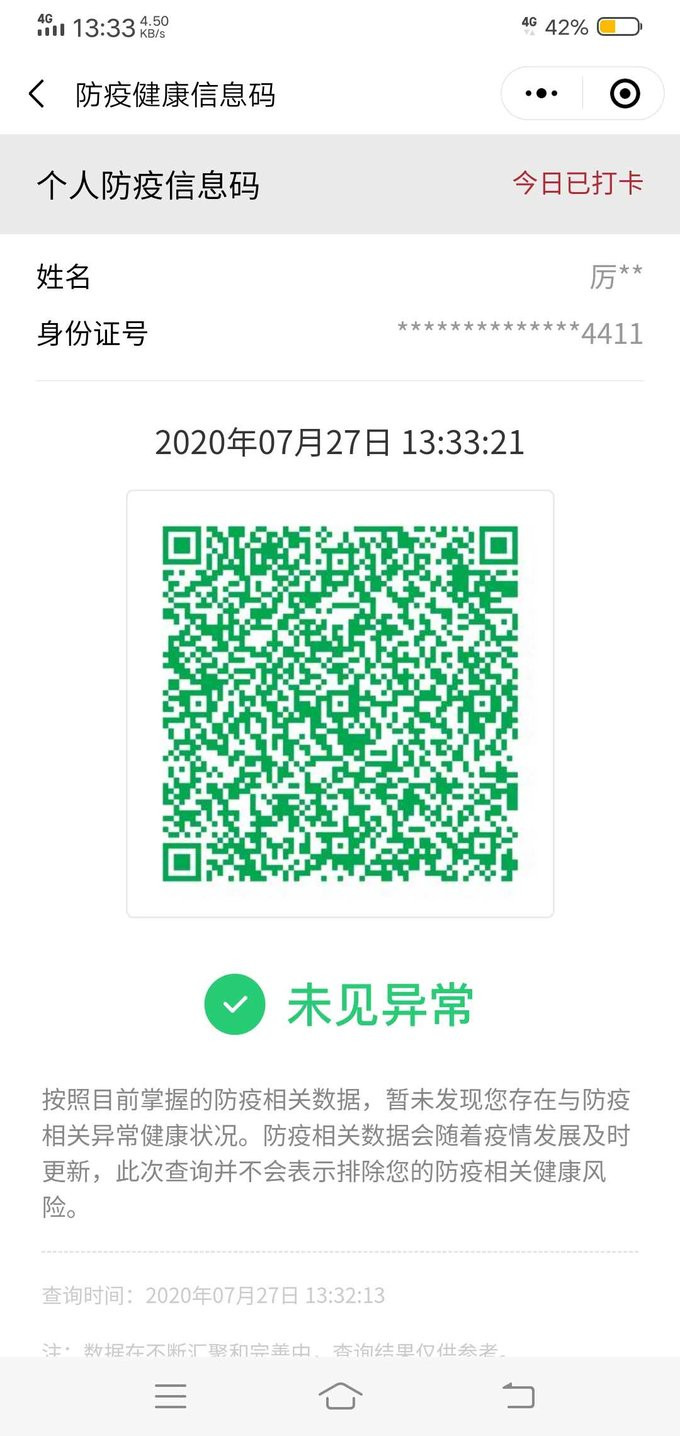The width and height of the screenshot is (680, 1436).
Task: Tap the system home button
Action: (340, 1396)
